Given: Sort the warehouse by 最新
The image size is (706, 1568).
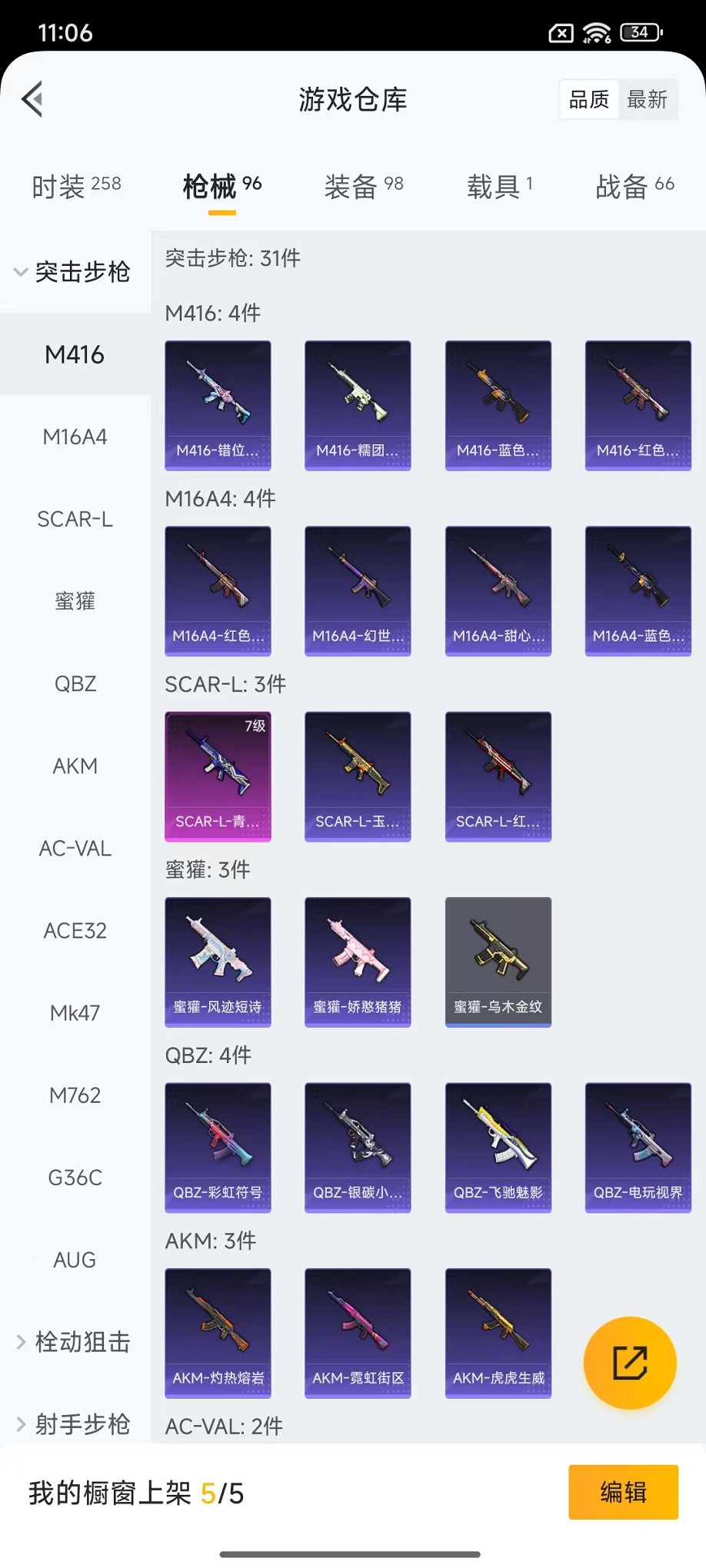Looking at the screenshot, I should [646, 99].
